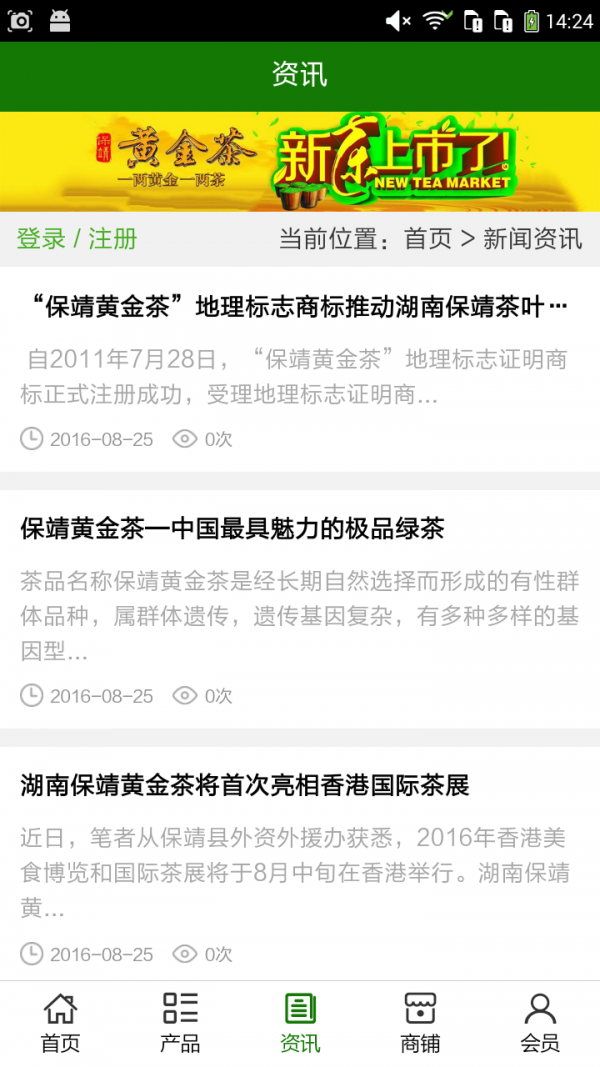Screen dimensions: 600x1067
Task: Switch to the 首页 home tab
Action: (60, 1023)
